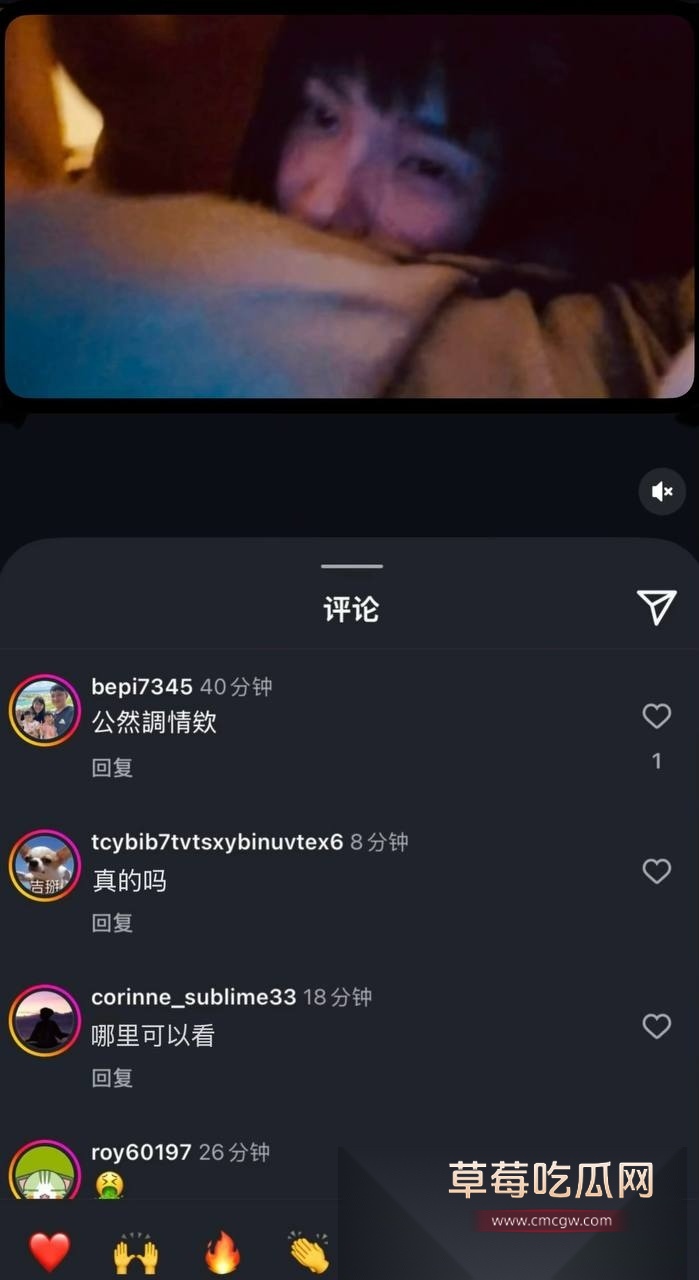
Task: Like the comment by tcybib7tvtsxybinuvtex6
Action: (656, 872)
